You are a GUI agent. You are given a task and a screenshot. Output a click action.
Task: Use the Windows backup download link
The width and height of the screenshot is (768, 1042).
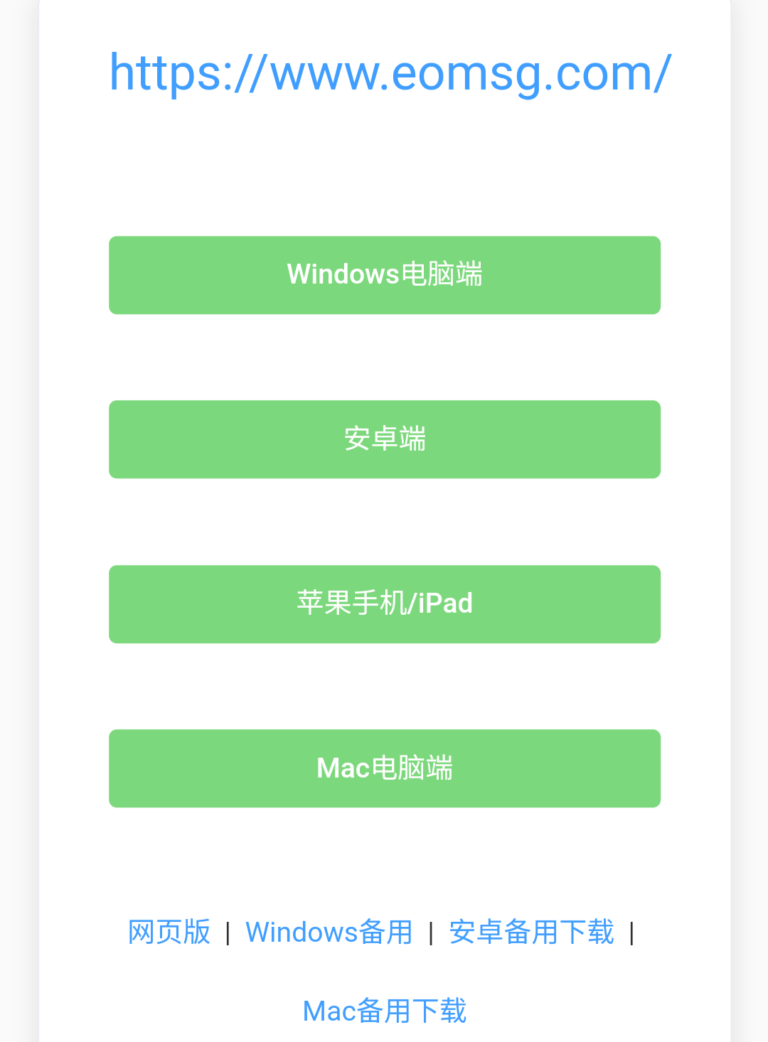pos(329,931)
